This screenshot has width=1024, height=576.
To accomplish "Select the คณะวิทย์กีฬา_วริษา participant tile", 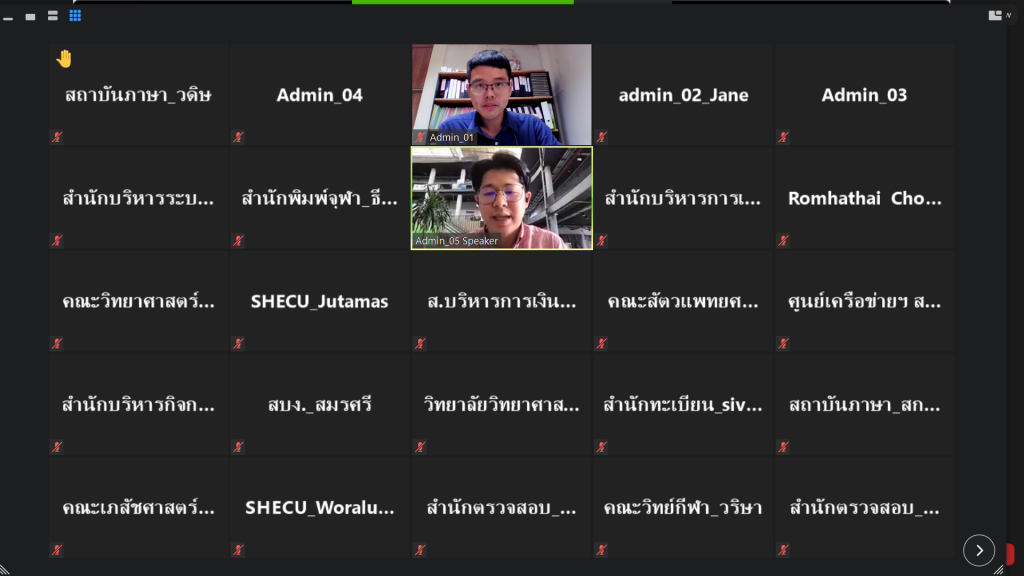I will coord(683,507).
